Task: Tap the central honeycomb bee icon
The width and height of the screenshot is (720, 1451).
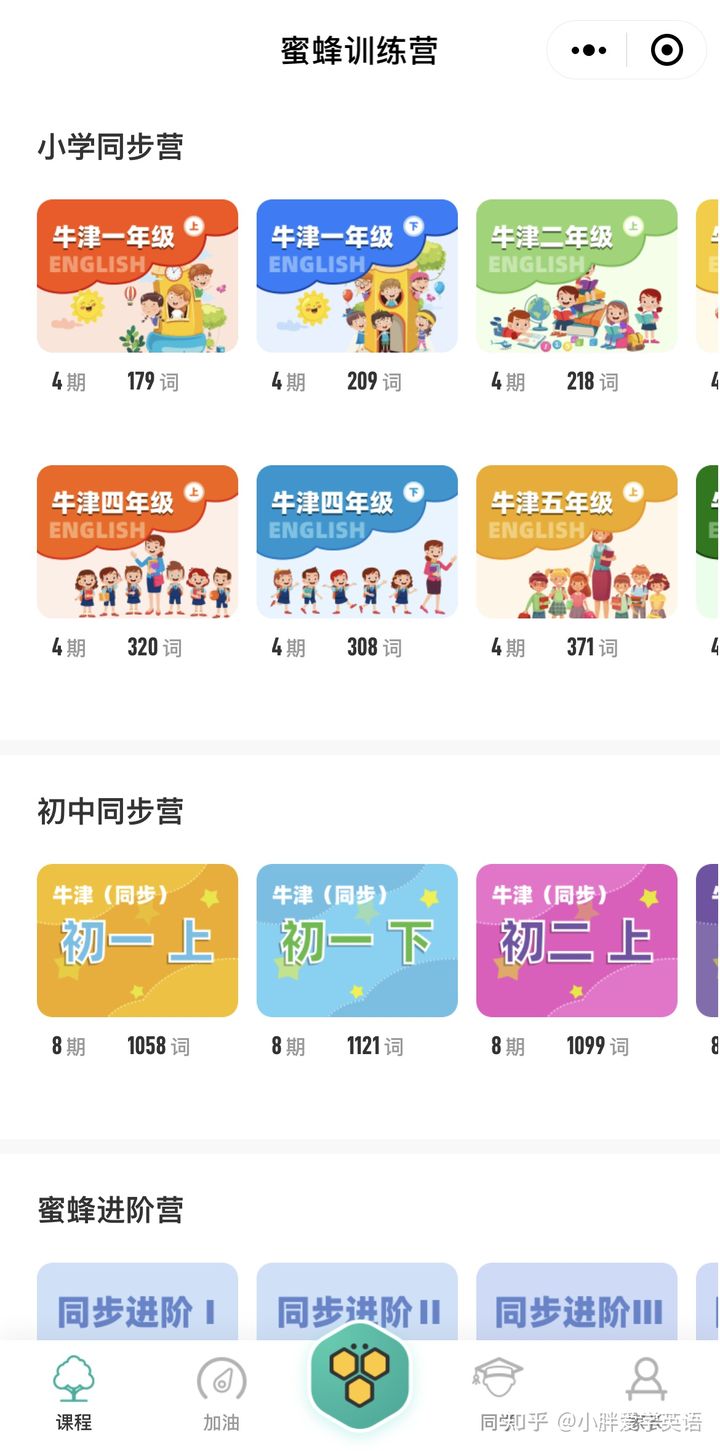Action: tap(360, 1380)
